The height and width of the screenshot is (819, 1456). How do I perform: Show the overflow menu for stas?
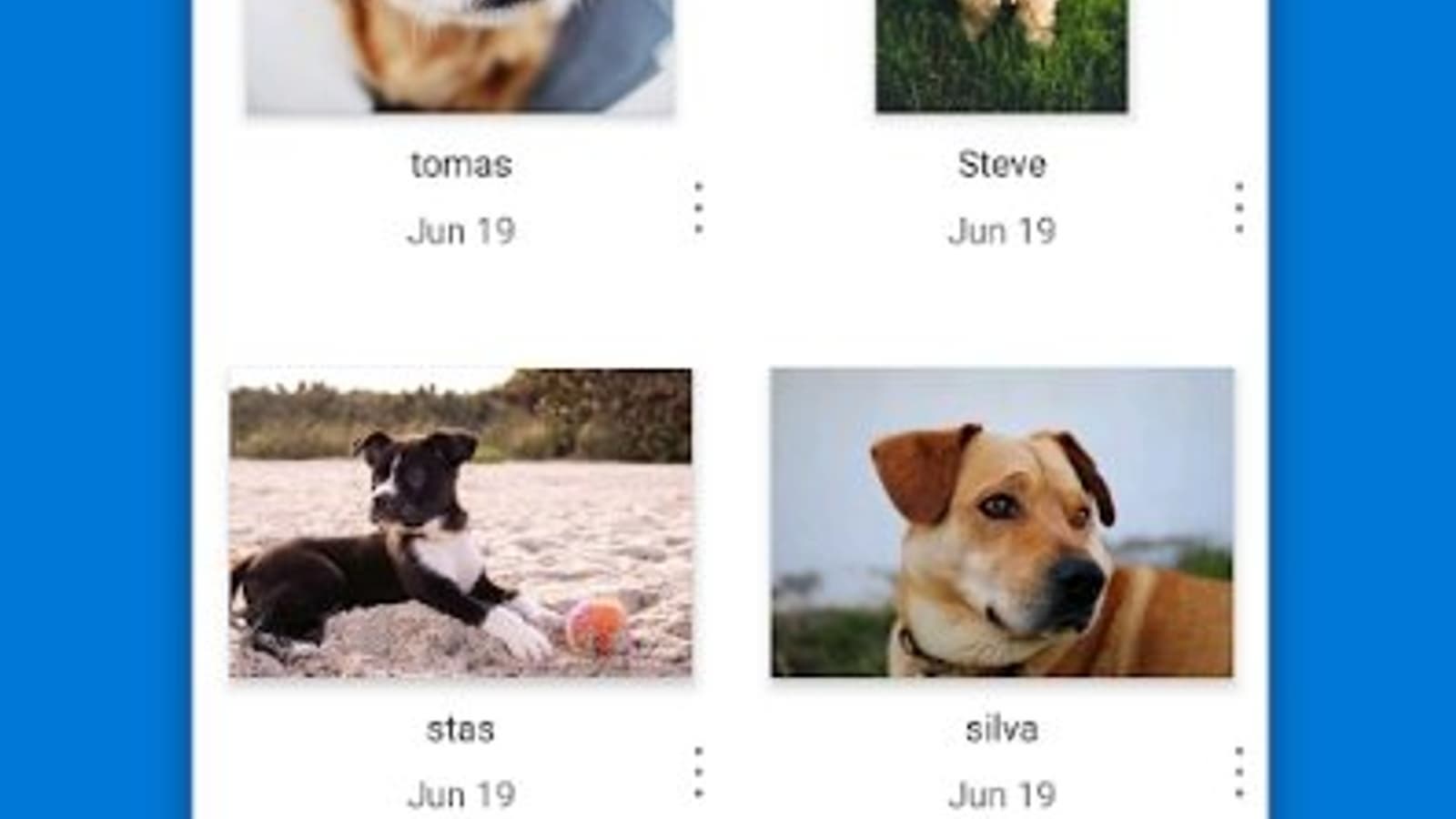[x=698, y=773]
